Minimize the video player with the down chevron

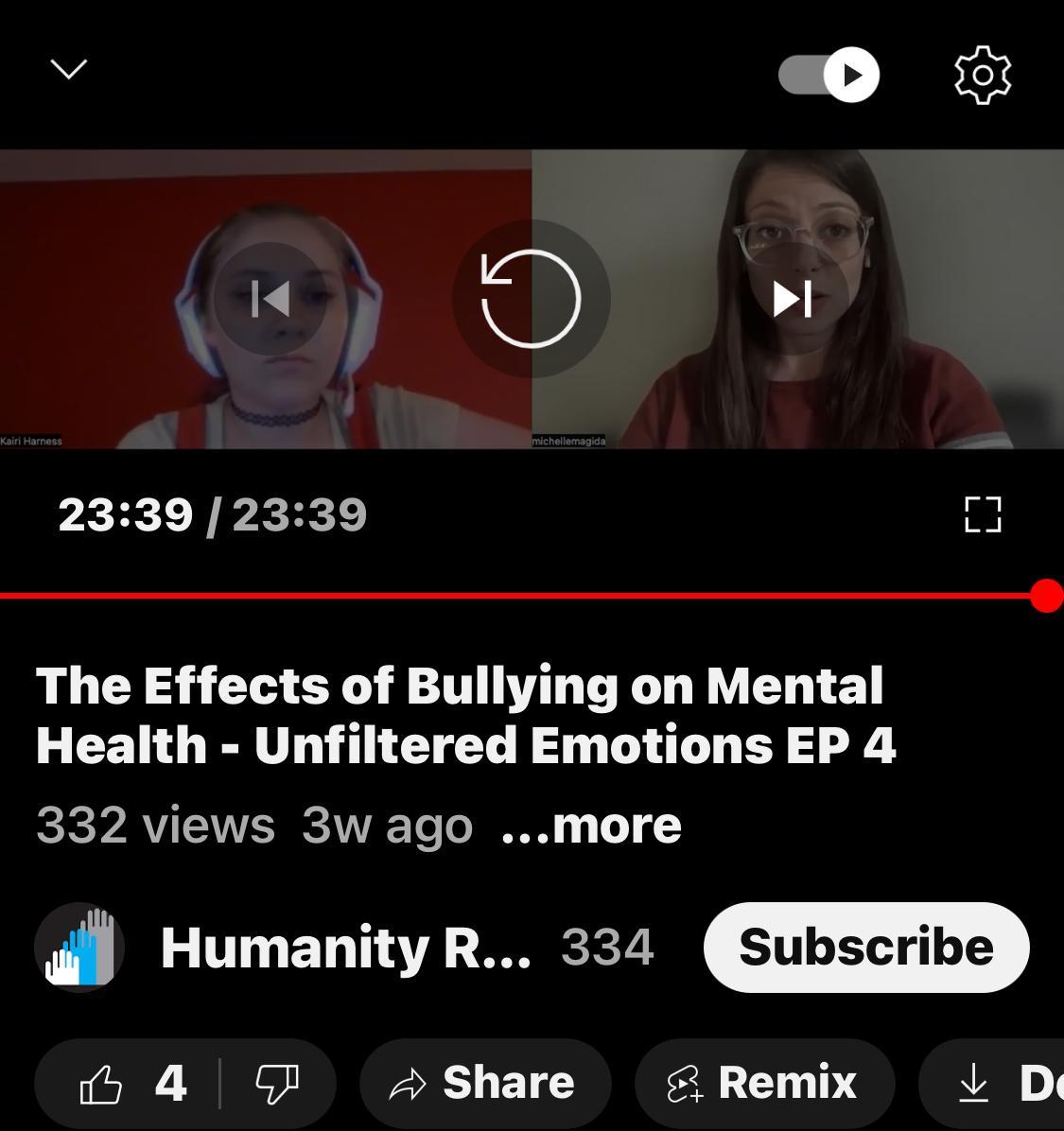68,69
